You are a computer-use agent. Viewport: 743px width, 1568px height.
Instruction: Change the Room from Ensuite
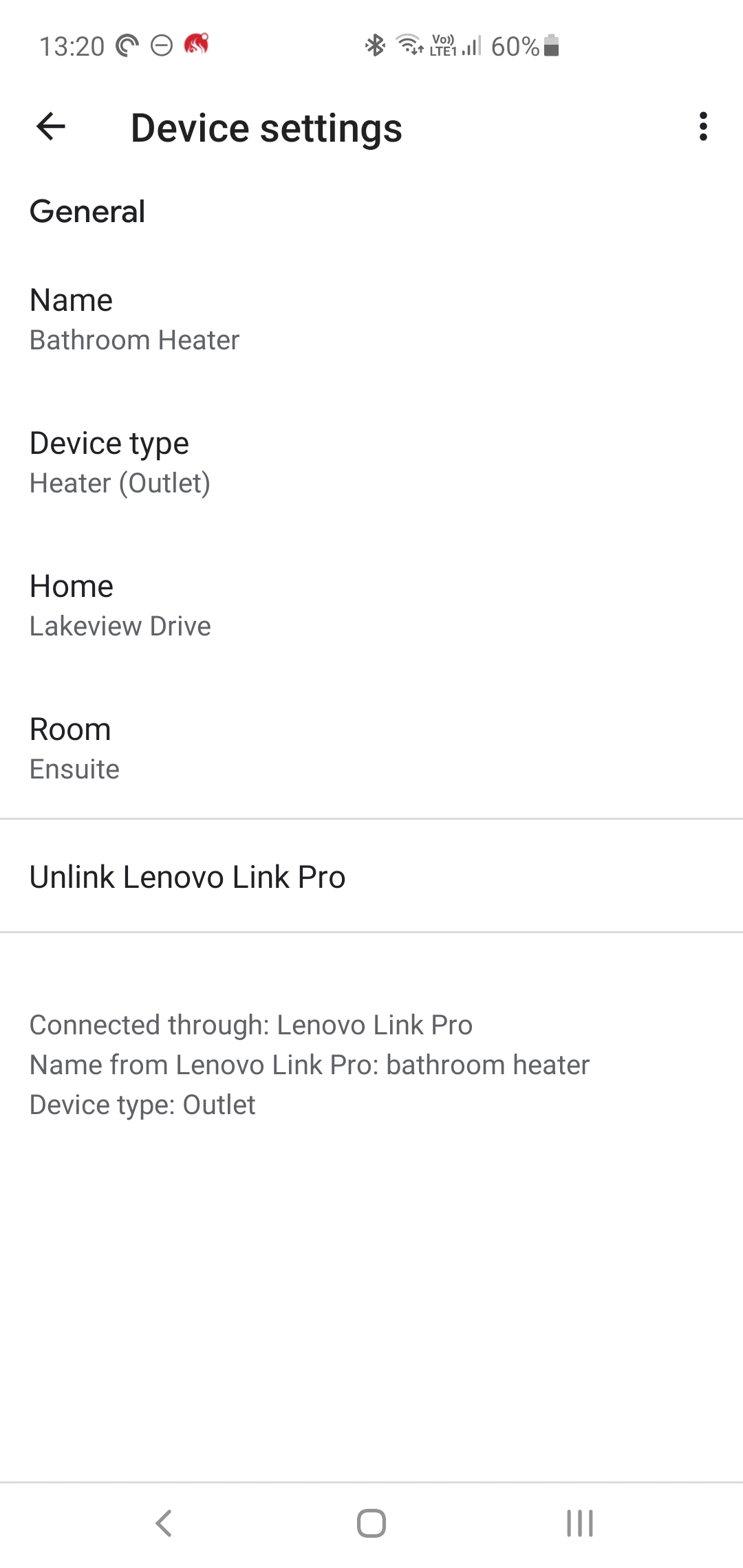point(371,748)
